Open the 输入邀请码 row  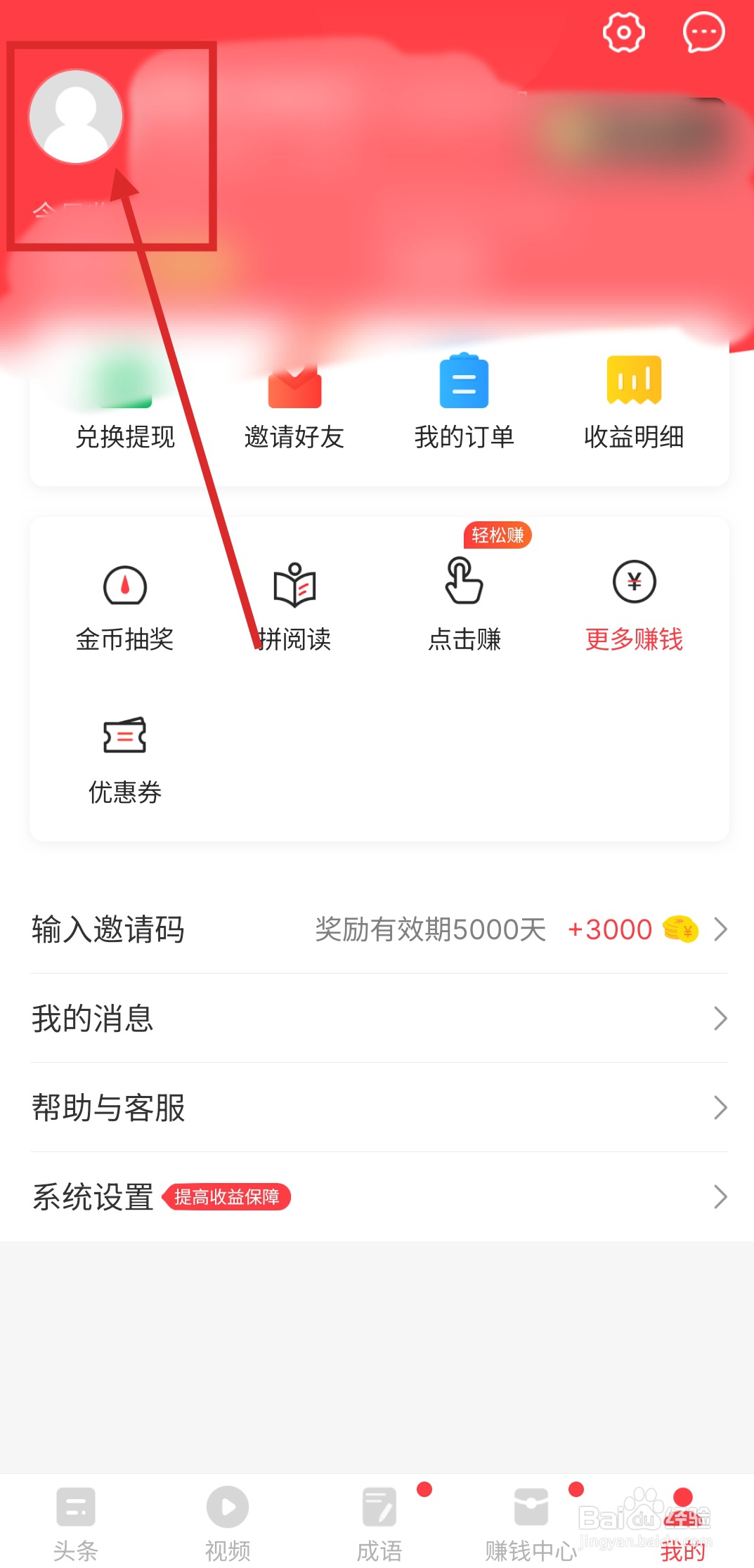coord(379,929)
